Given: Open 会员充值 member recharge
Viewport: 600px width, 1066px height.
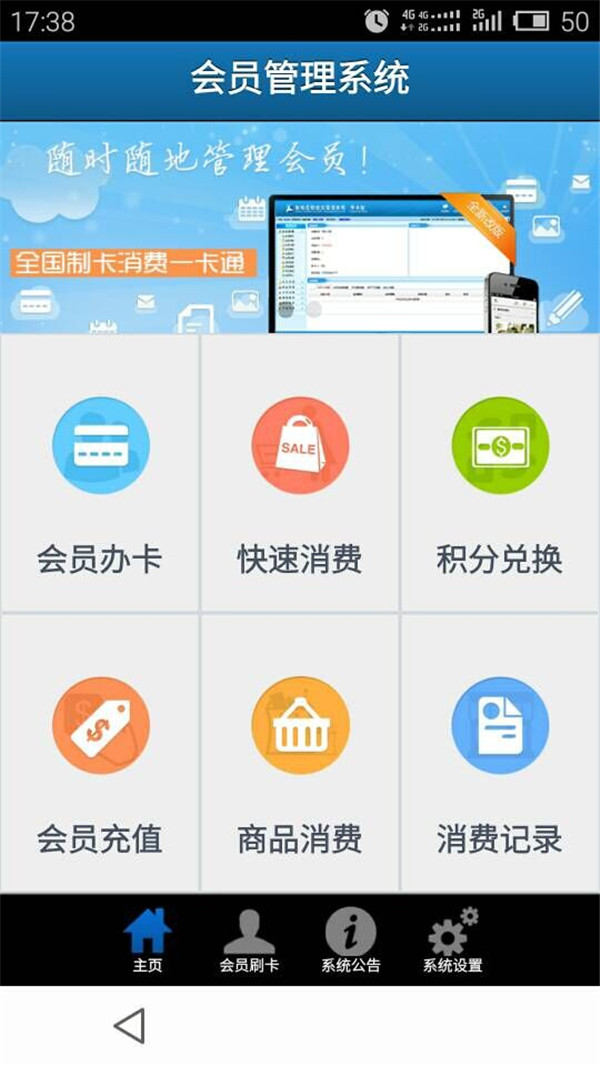Looking at the screenshot, I should [x=100, y=753].
